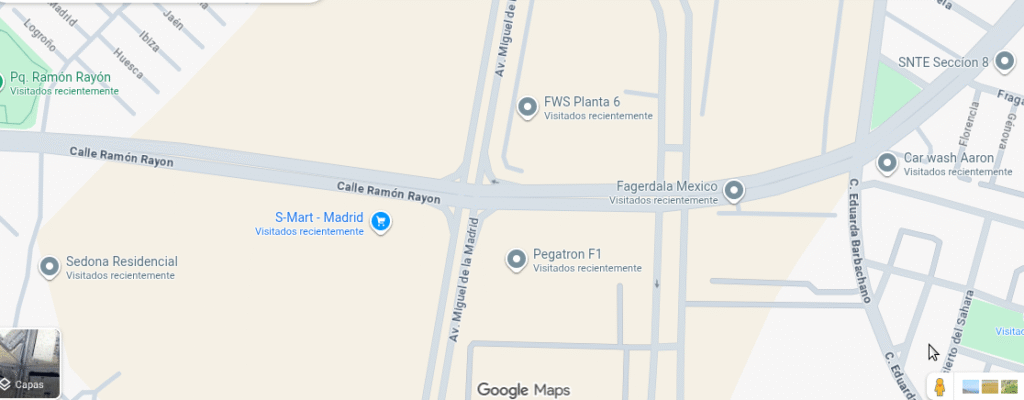The width and height of the screenshot is (1024, 400).
Task: Select the S-Mart - Madrid shopping pin
Action: click(x=380, y=221)
